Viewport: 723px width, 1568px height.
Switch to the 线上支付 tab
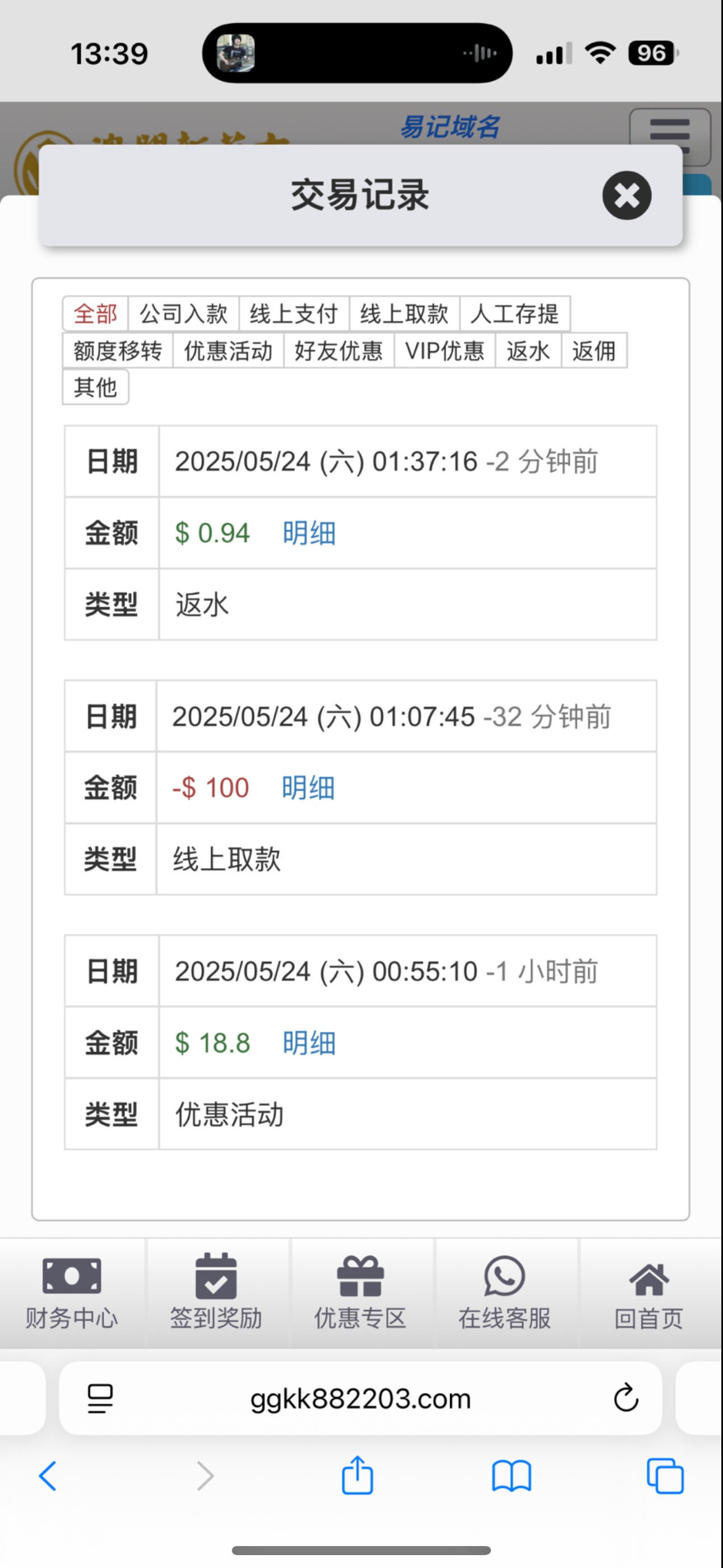click(293, 314)
